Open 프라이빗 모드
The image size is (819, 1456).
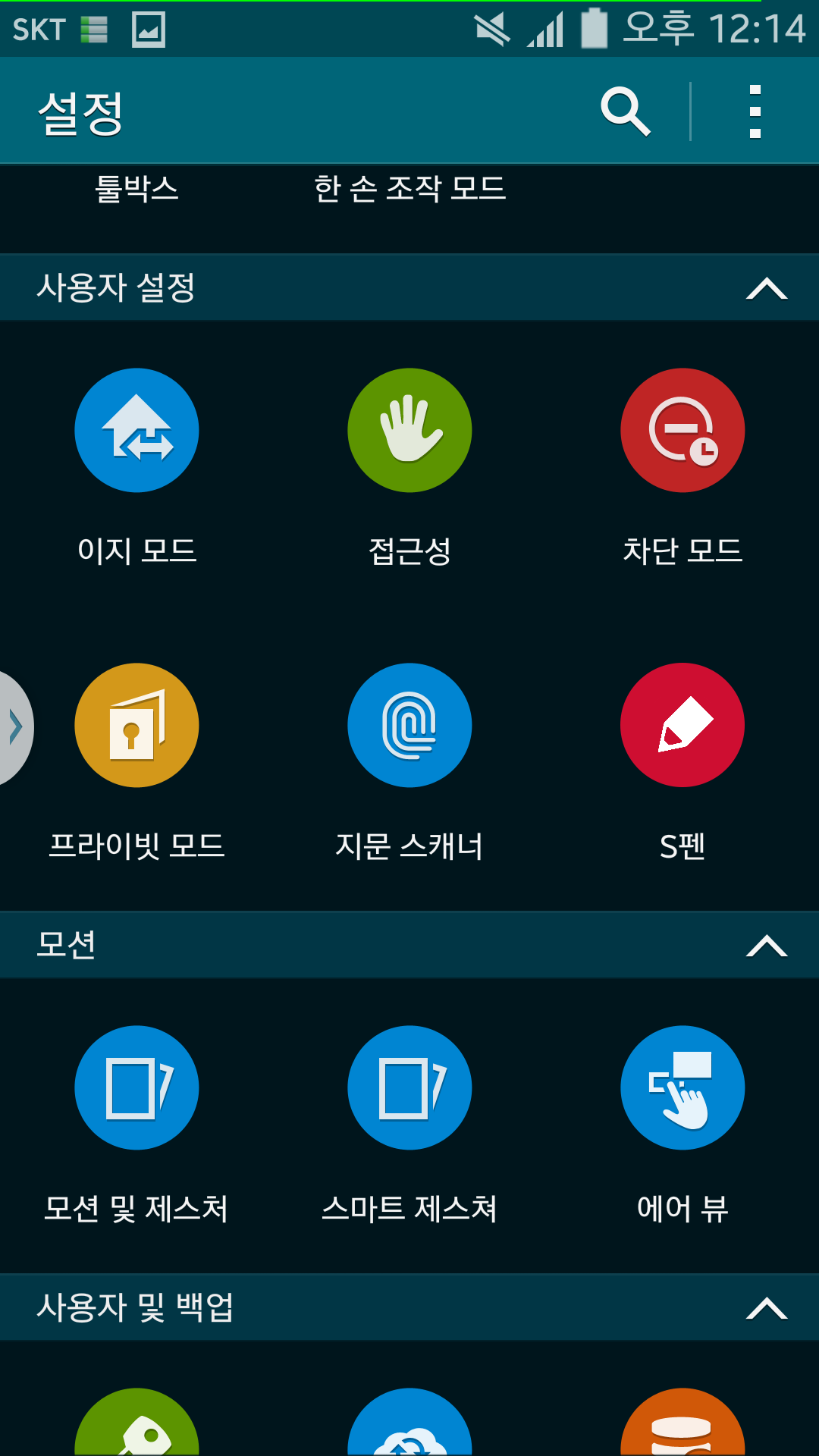[136, 726]
